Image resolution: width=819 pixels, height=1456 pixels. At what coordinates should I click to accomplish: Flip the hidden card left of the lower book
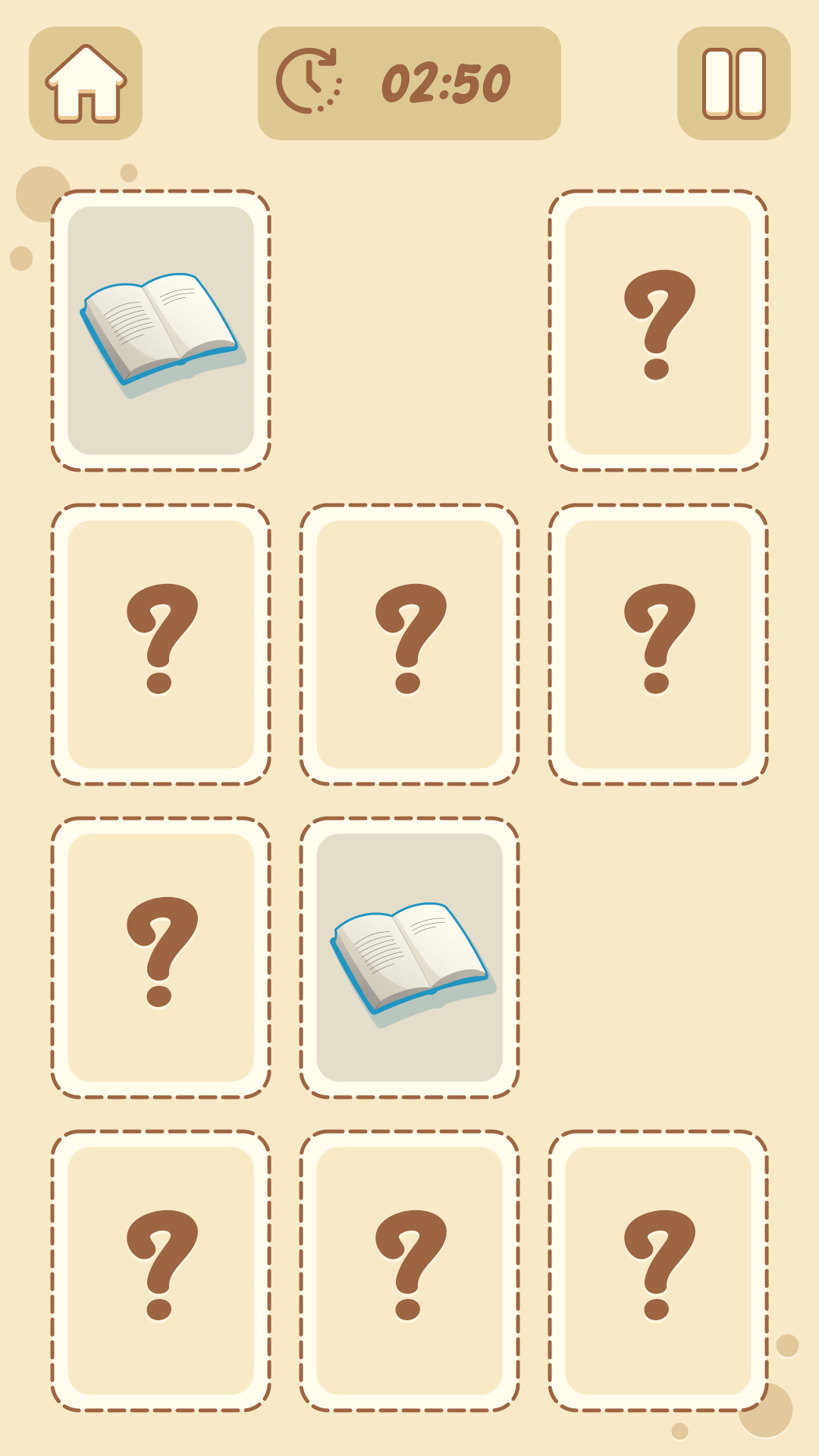coord(161,958)
